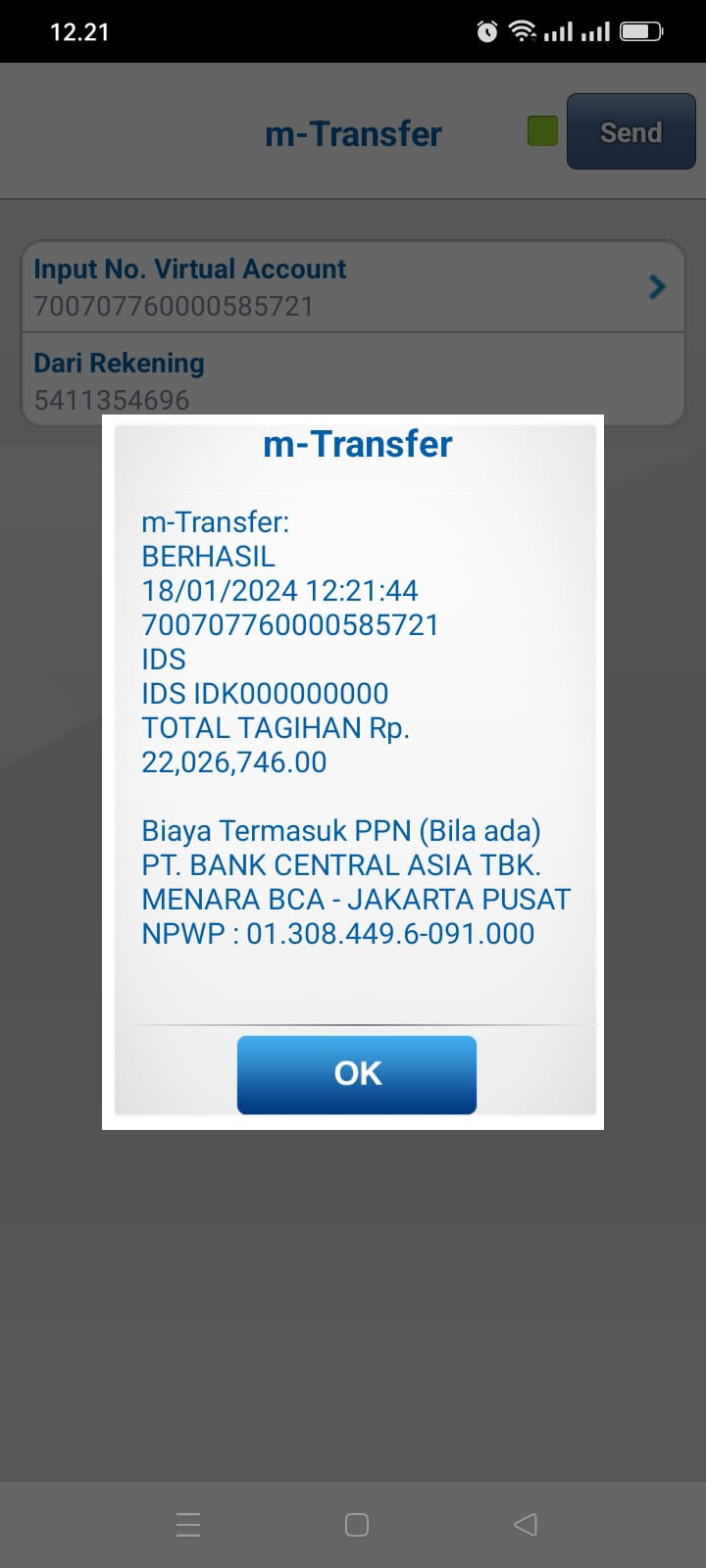
Task: Go back using the system back button
Action: [x=526, y=1524]
